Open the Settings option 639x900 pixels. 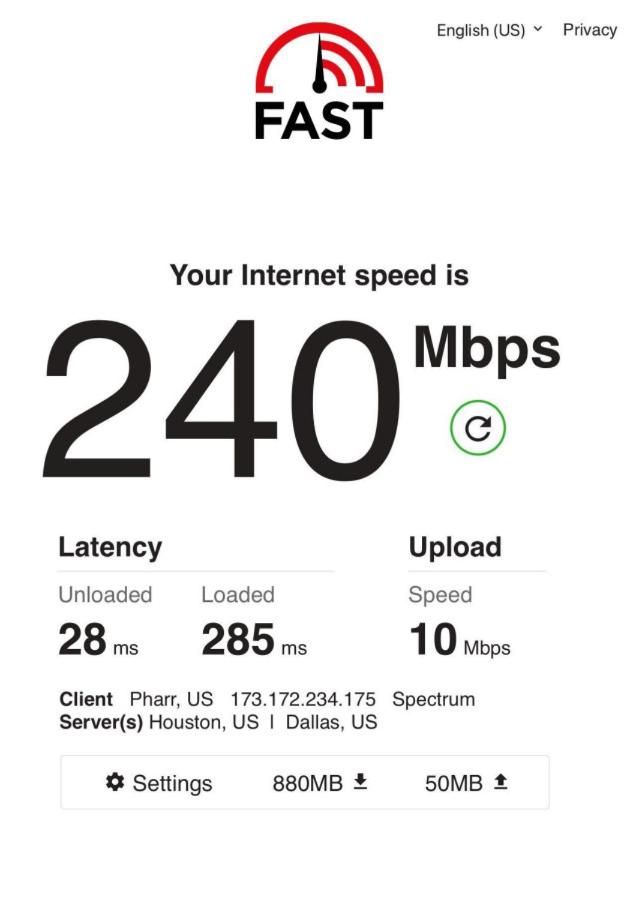pyautogui.click(x=160, y=783)
